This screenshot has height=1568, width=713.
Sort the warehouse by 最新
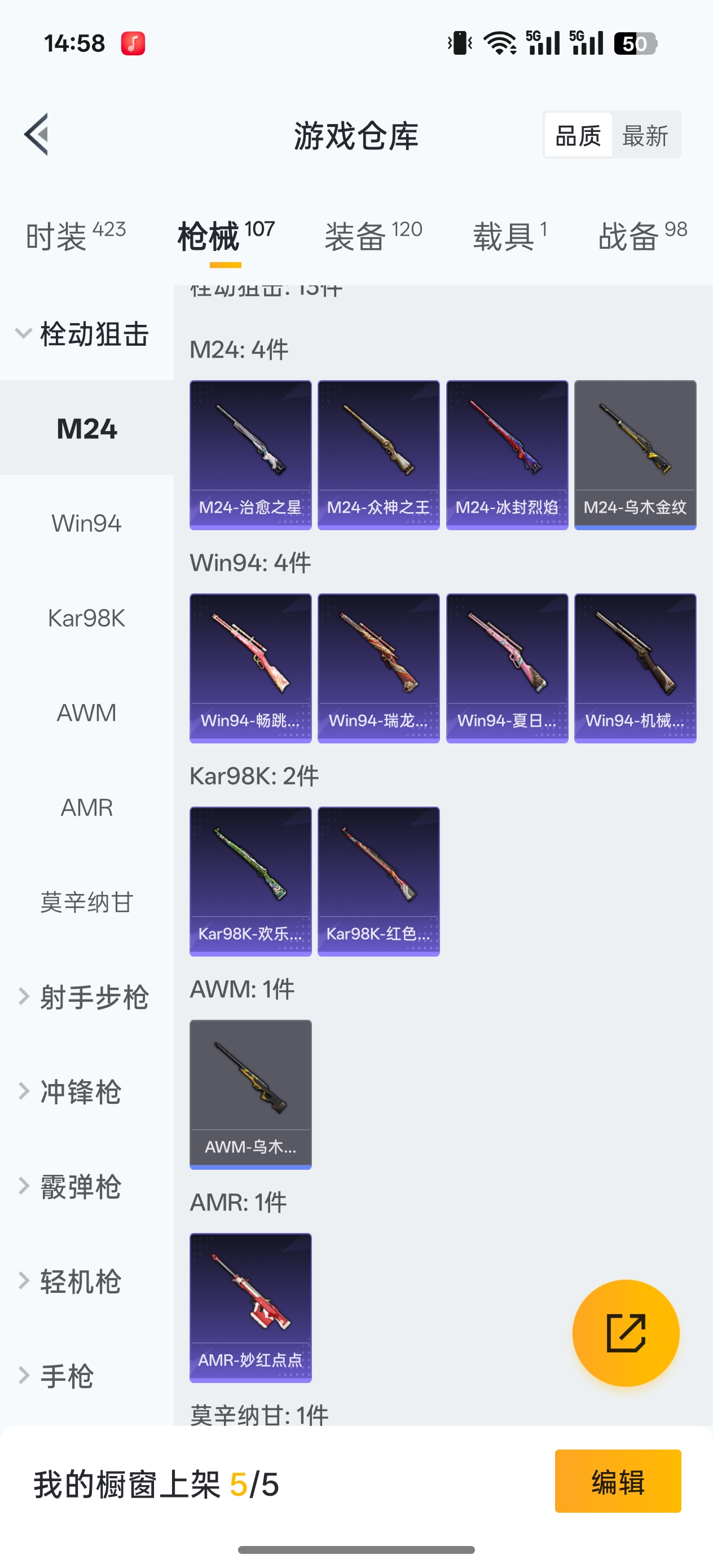pos(645,135)
